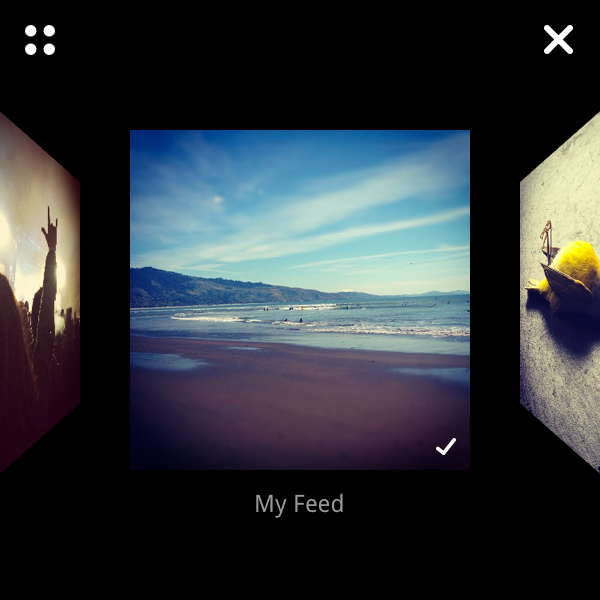
Task: Close the feed selector
Action: [x=558, y=40]
